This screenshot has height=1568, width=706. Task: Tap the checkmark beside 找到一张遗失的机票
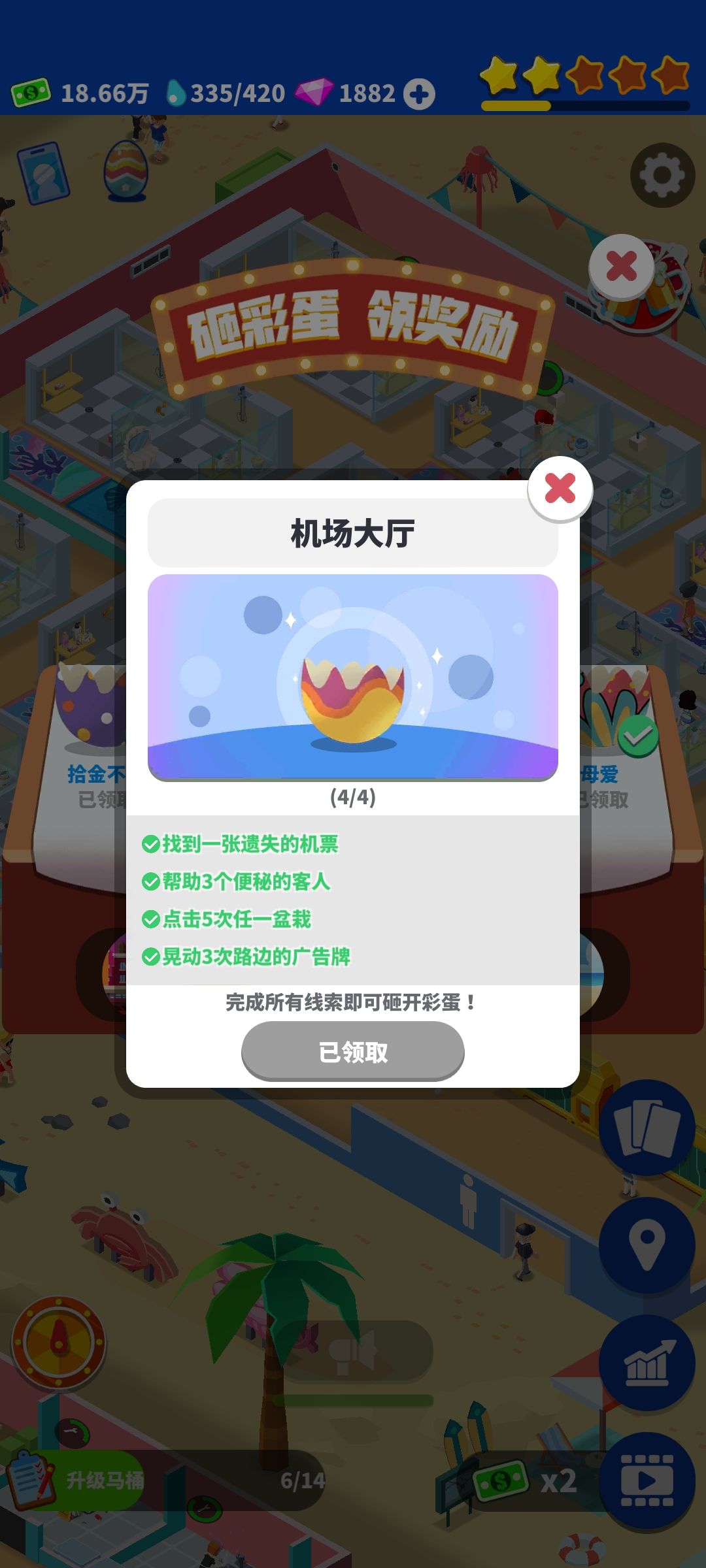(x=152, y=843)
